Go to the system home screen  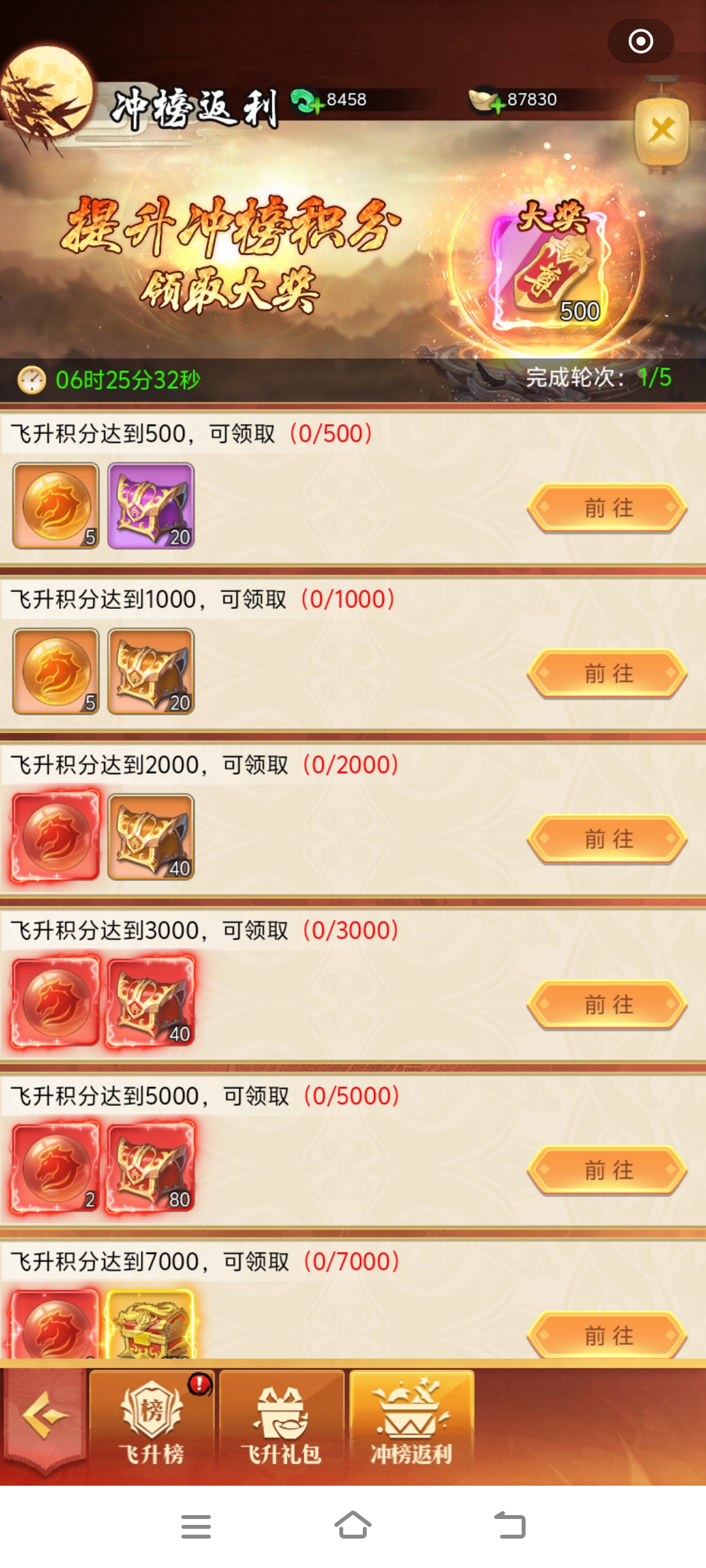(353, 1526)
